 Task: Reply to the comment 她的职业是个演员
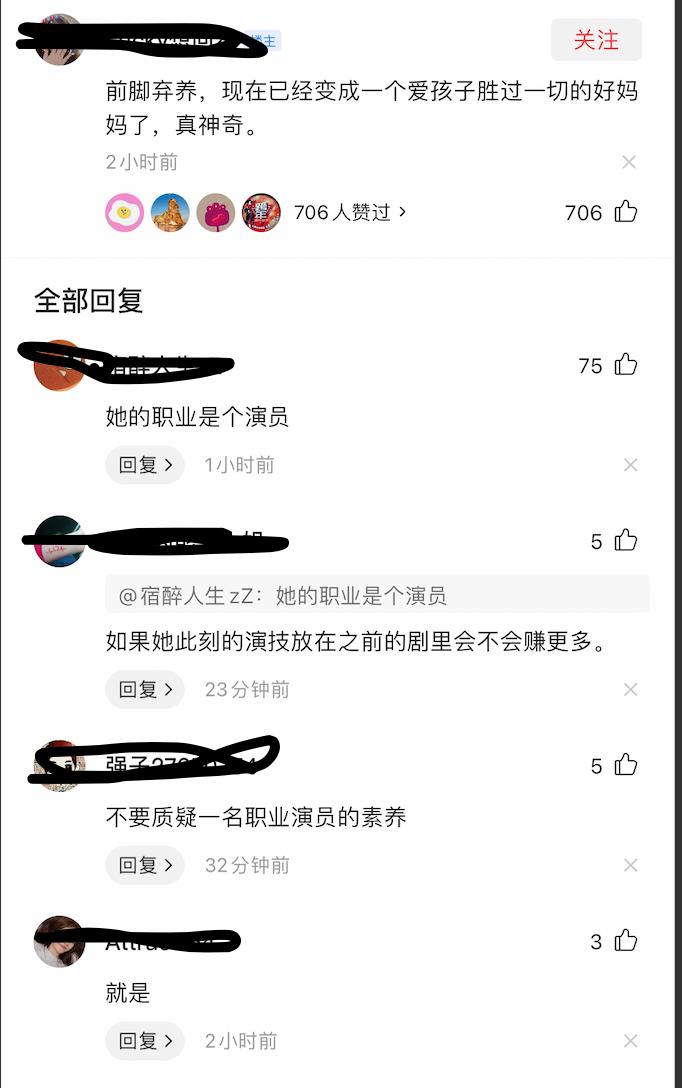(x=145, y=465)
